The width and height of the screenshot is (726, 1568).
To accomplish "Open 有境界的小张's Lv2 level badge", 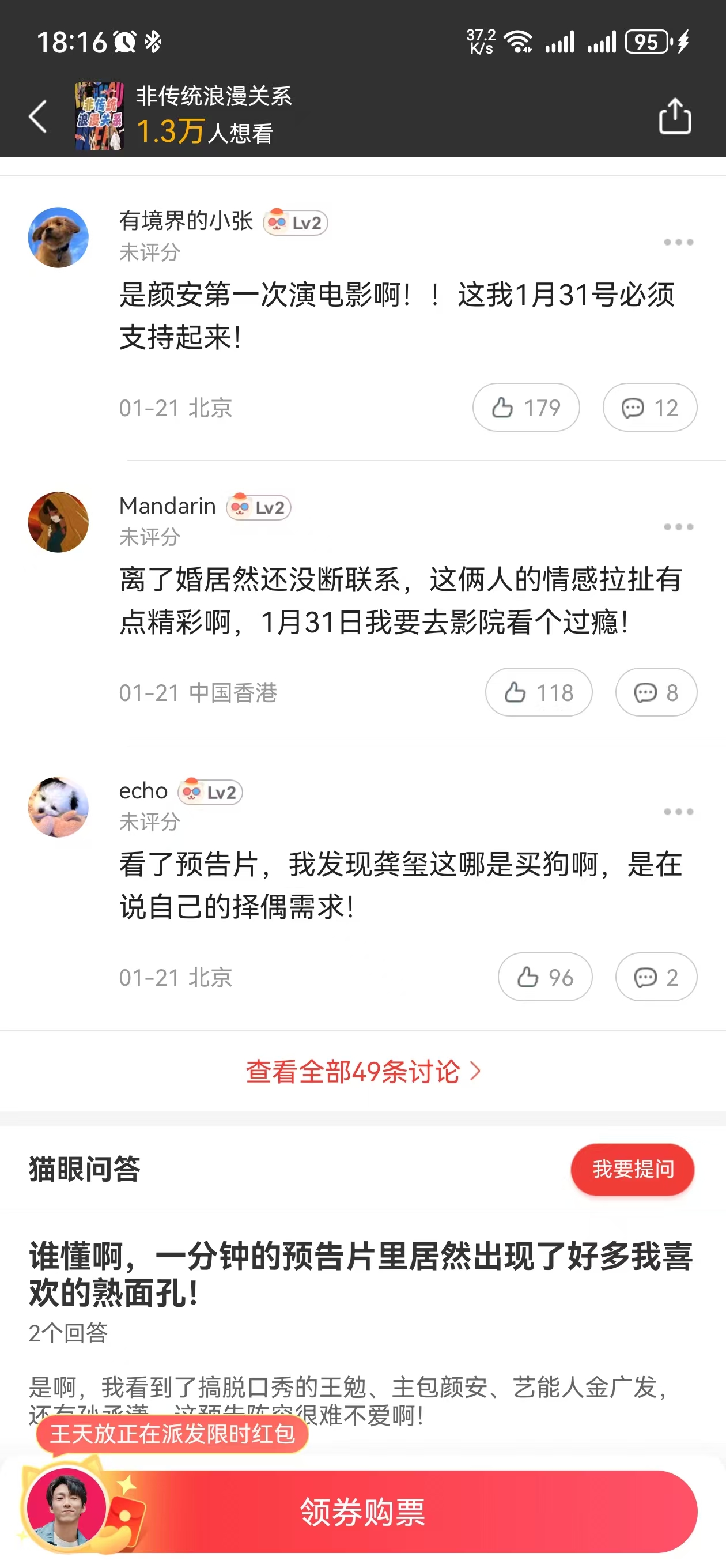I will click(x=296, y=222).
